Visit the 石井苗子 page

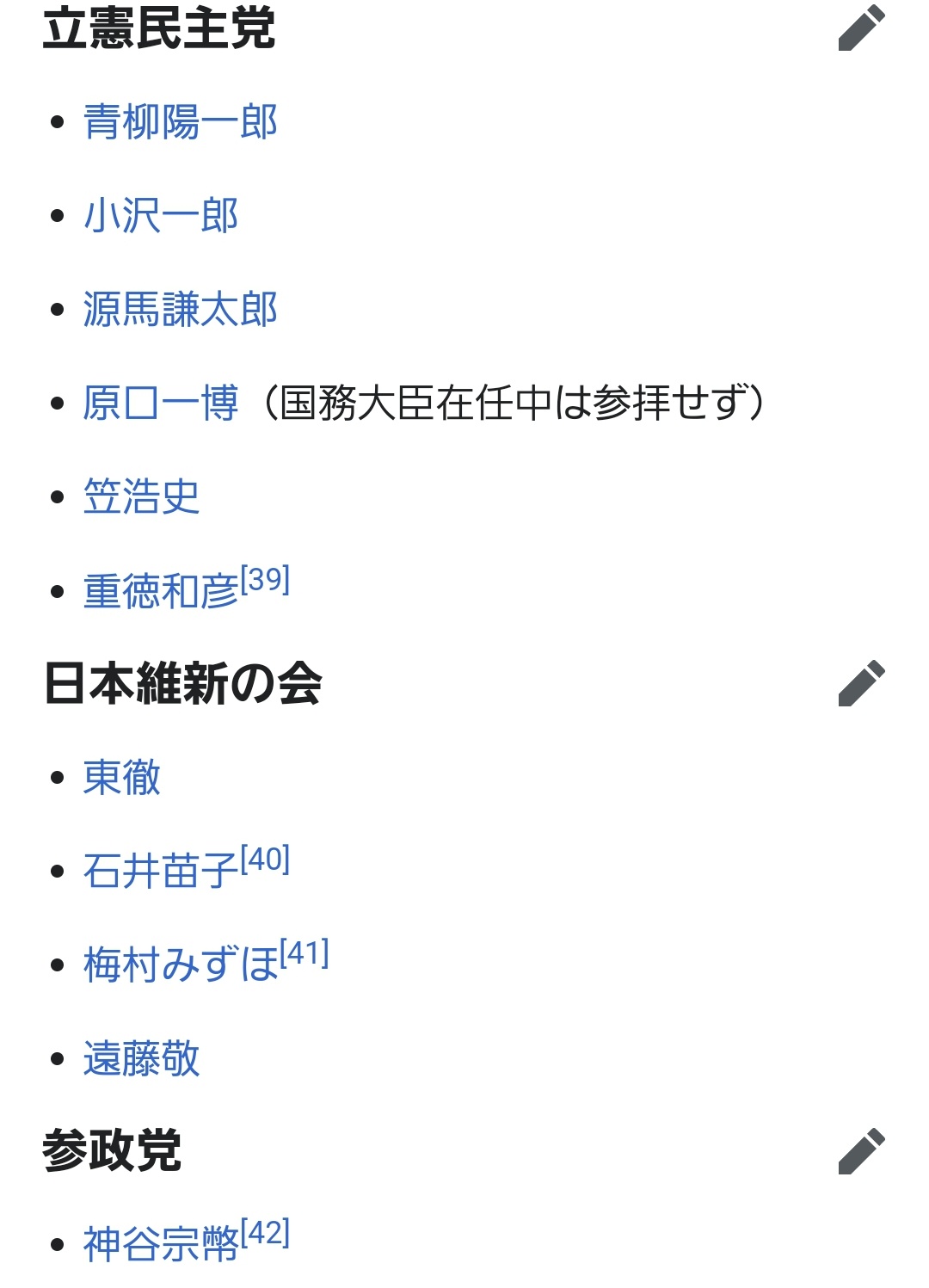(161, 872)
